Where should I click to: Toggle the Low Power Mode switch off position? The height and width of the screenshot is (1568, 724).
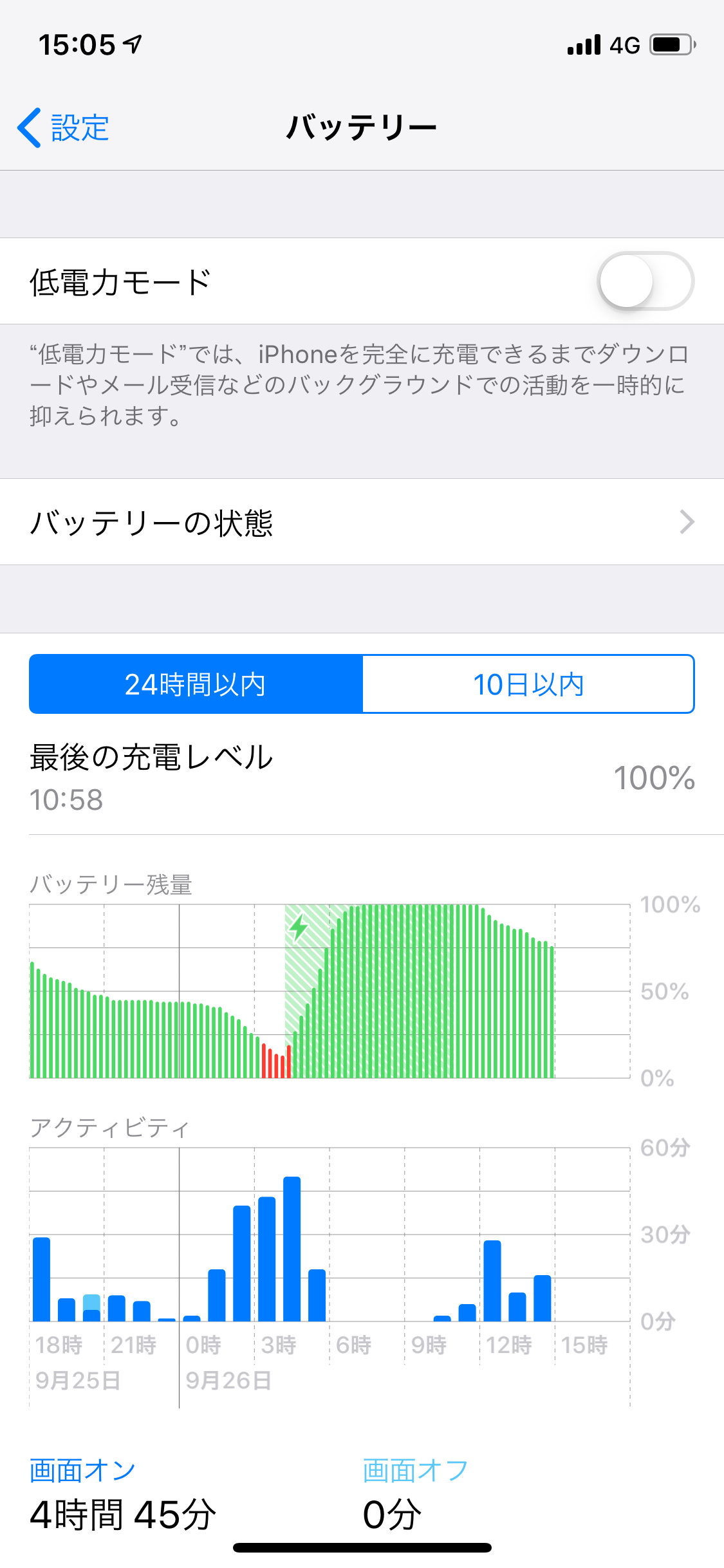[646, 282]
